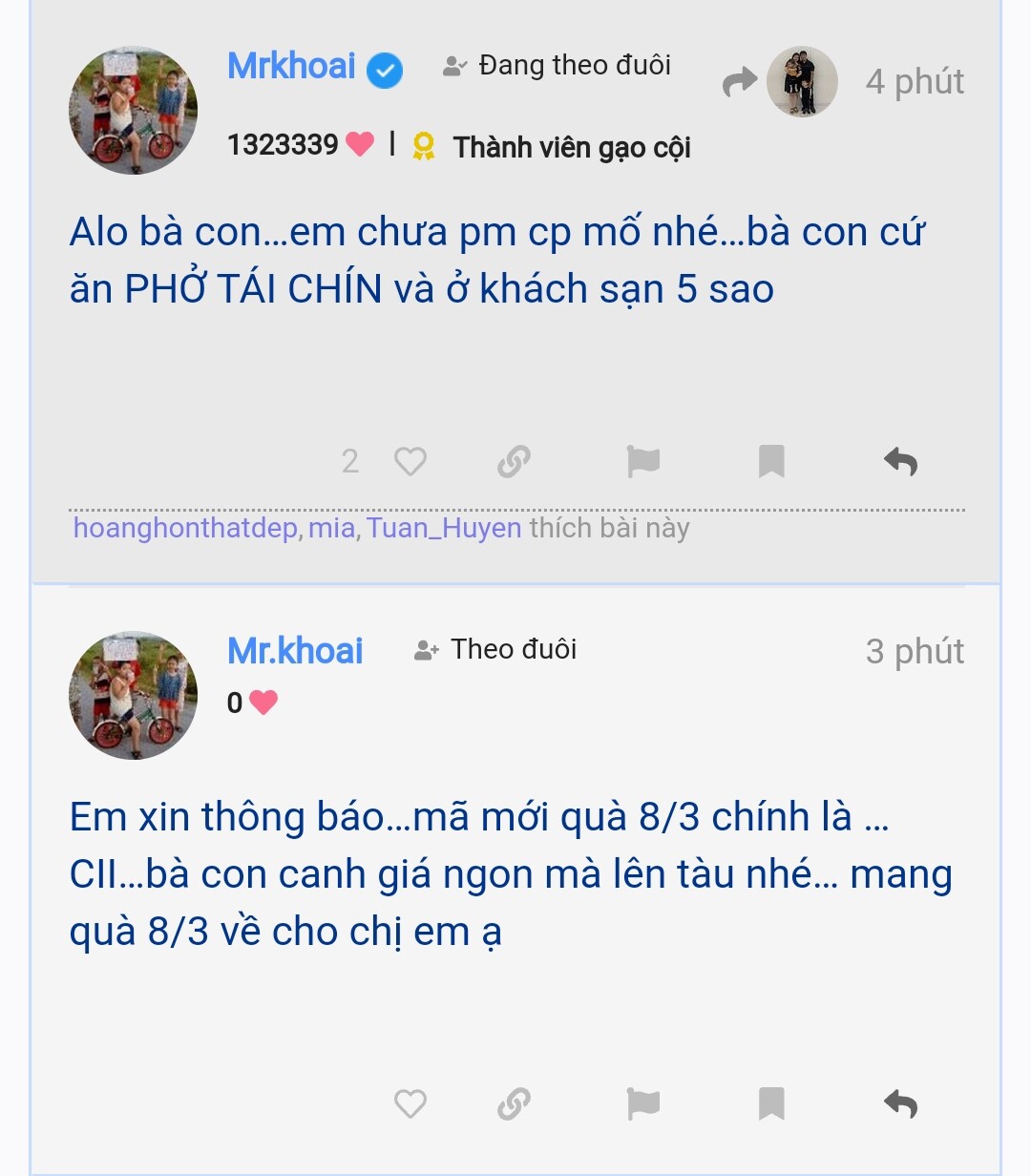Copy link of the quà 8/3 post
The height and width of the screenshot is (1176, 1031).
pos(514,1104)
